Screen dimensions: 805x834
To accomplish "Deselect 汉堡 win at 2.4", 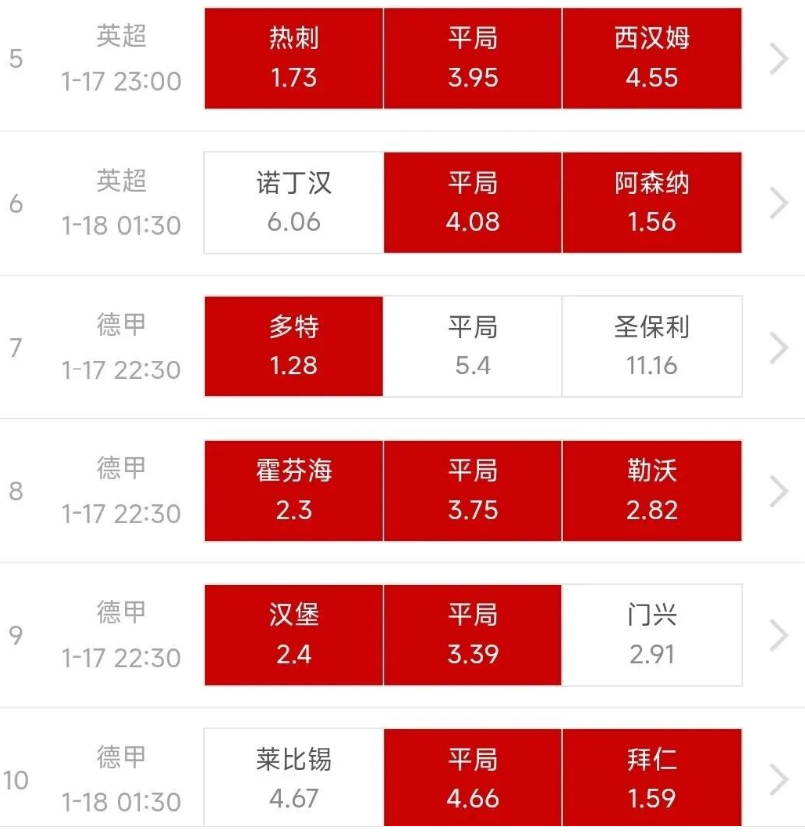I will coord(293,634).
